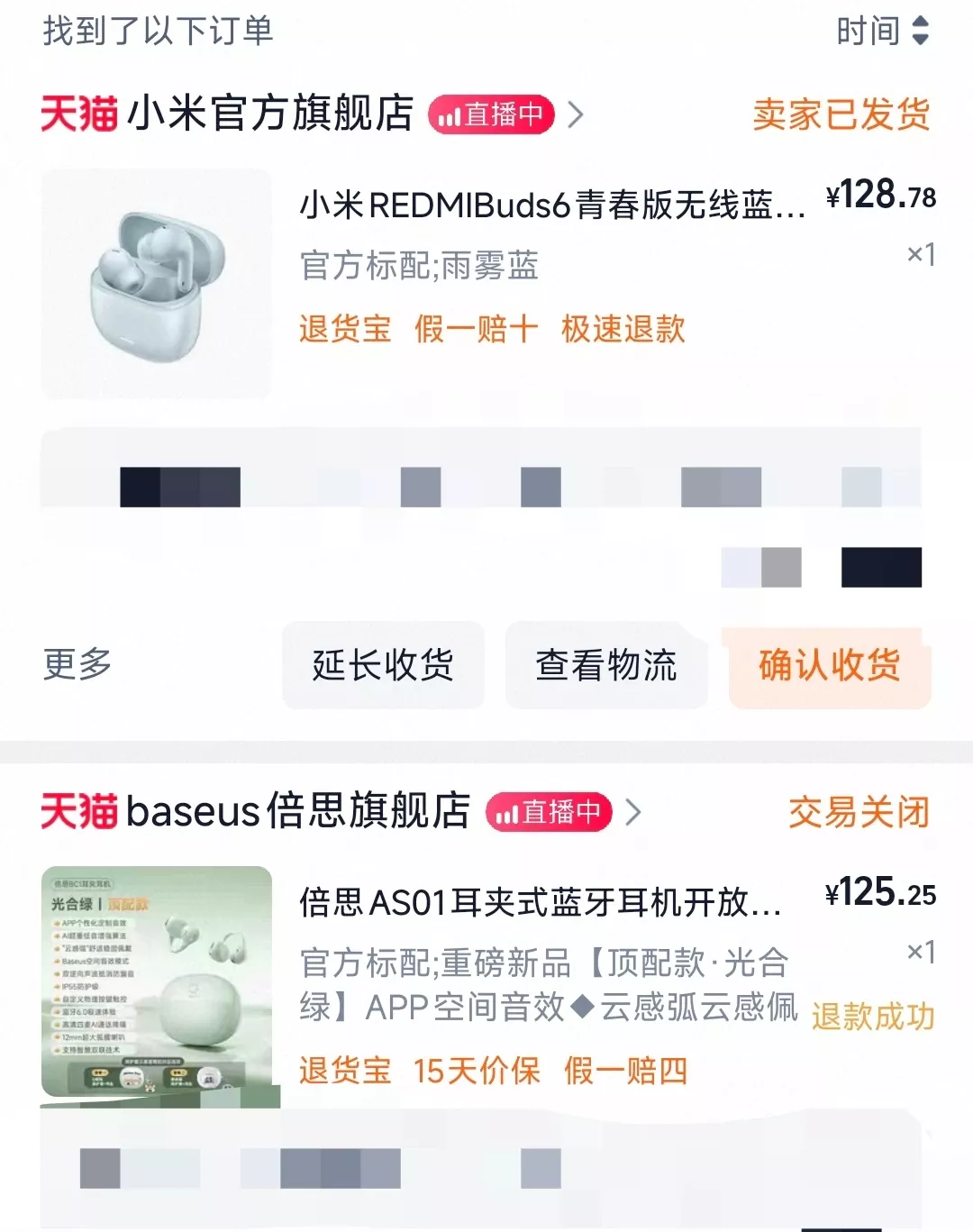The width and height of the screenshot is (973, 1232).
Task: Click the 直播中 live badge on Baseus store
Action: click(550, 811)
